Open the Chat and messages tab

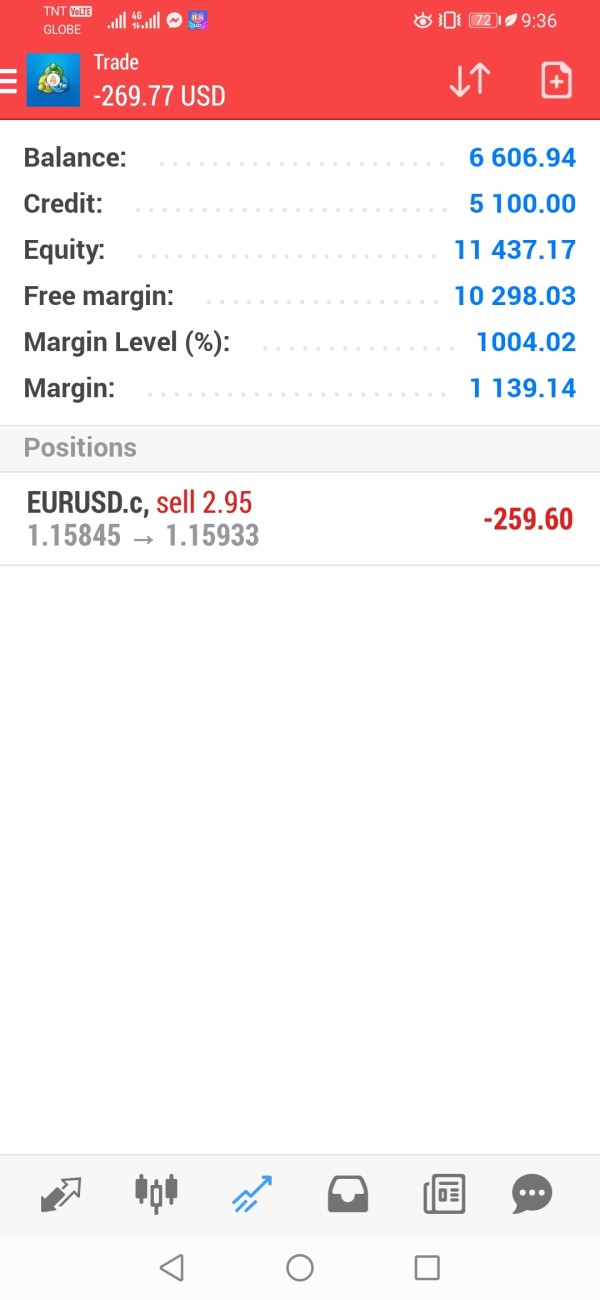[532, 1194]
